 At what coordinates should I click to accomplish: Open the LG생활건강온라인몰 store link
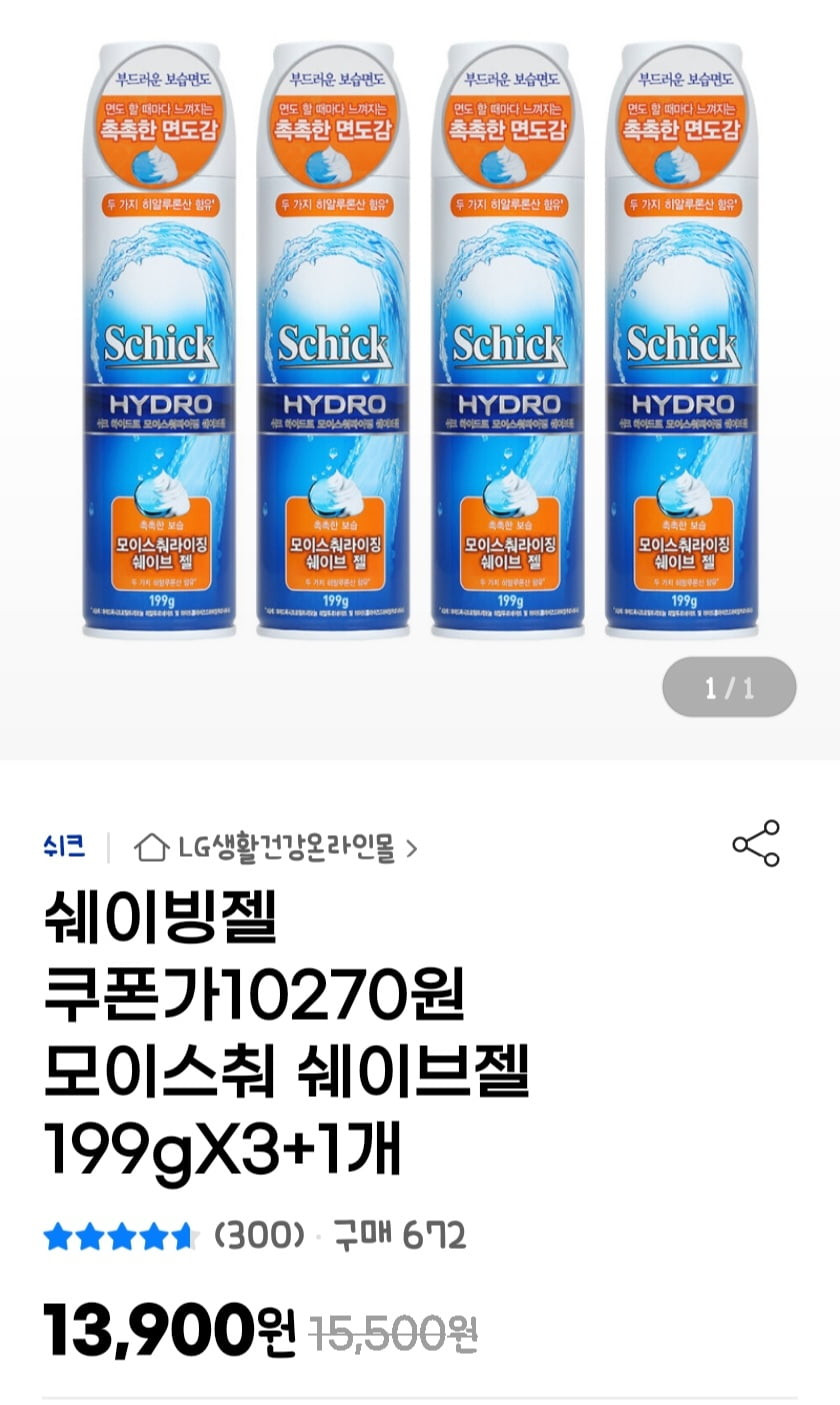275,848
